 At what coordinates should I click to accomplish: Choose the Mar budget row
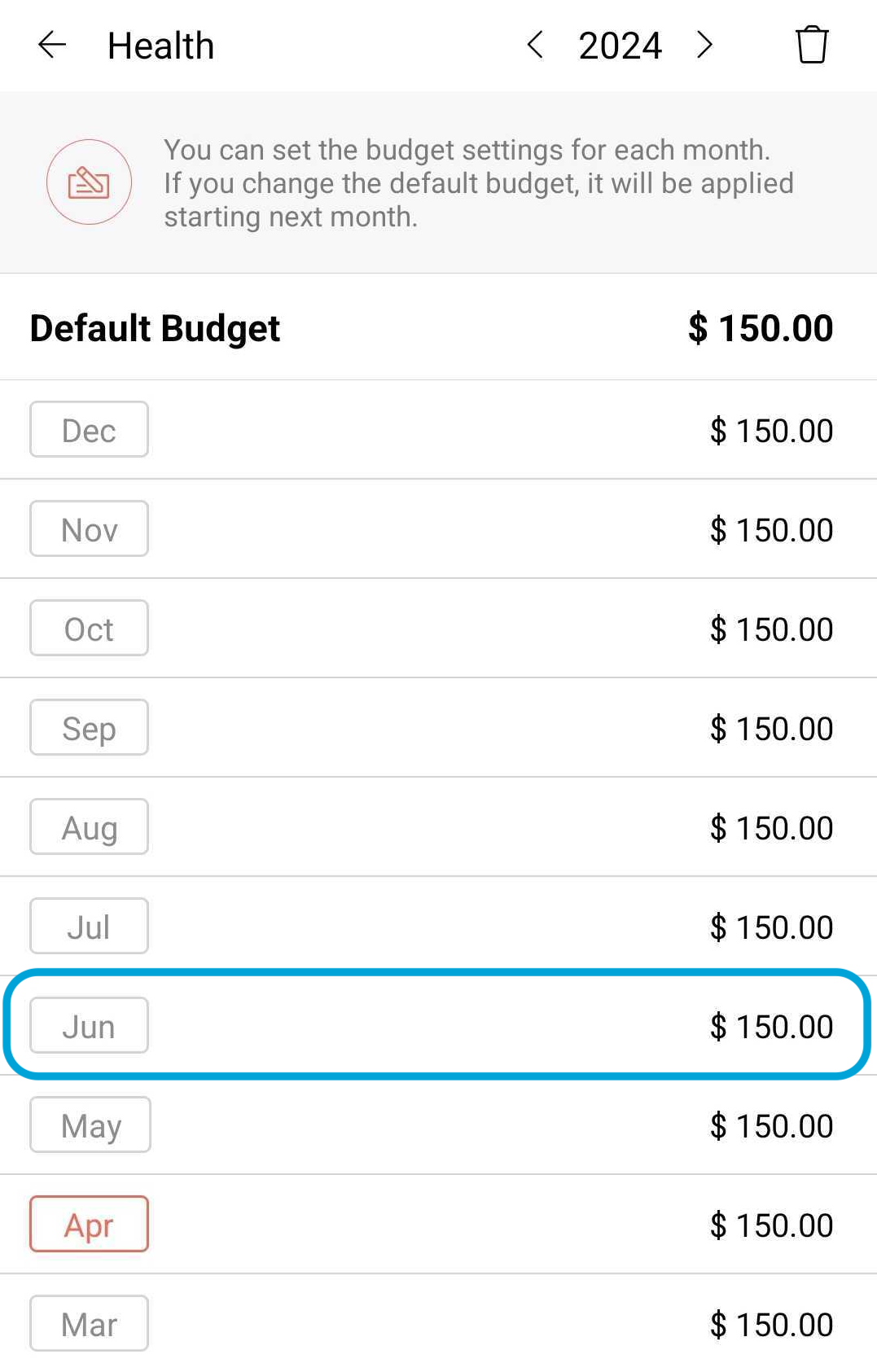pos(88,1323)
